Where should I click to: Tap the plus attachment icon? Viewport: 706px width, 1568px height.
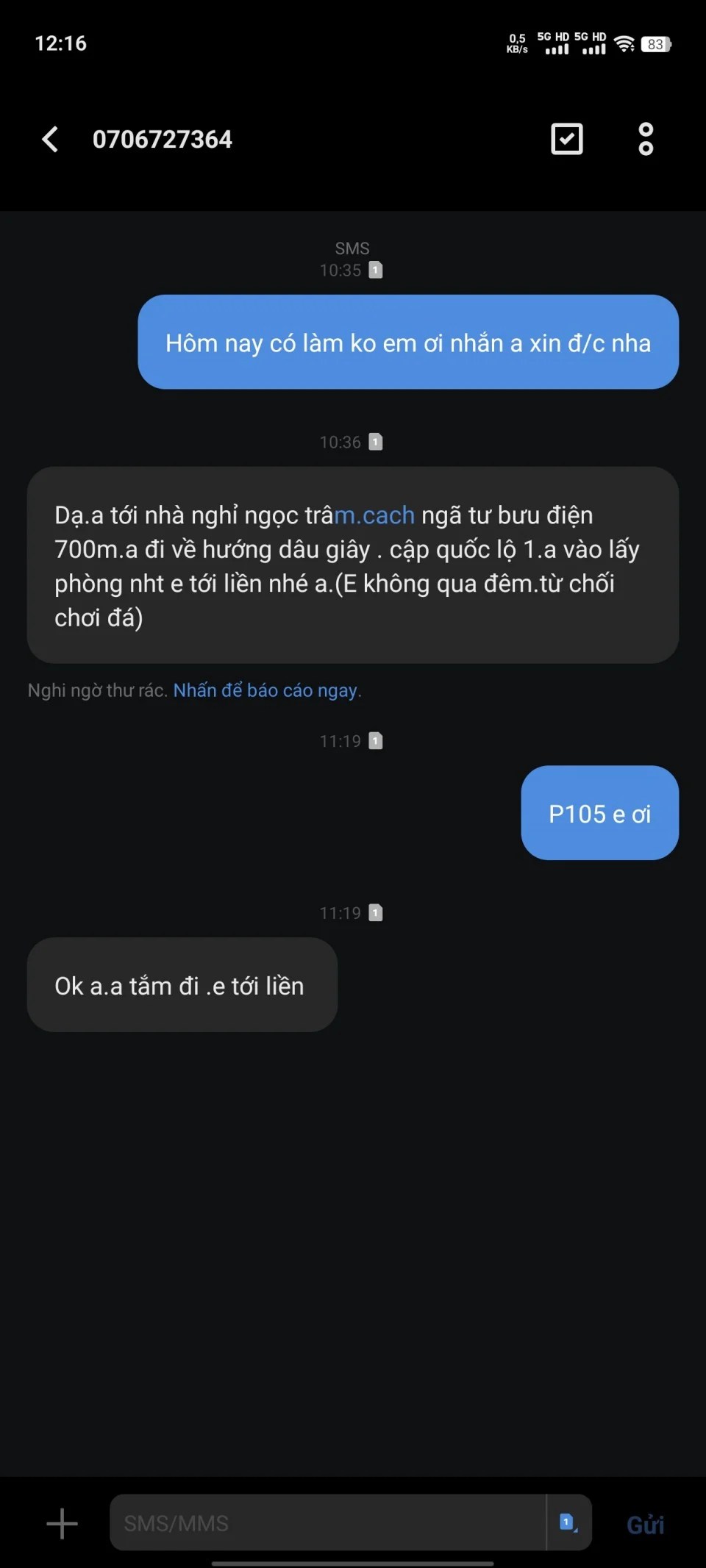click(63, 1524)
